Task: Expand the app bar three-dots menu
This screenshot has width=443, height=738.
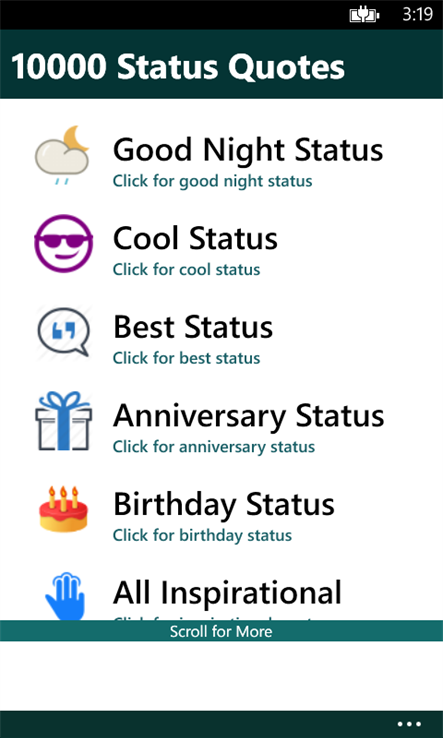Action: click(409, 724)
